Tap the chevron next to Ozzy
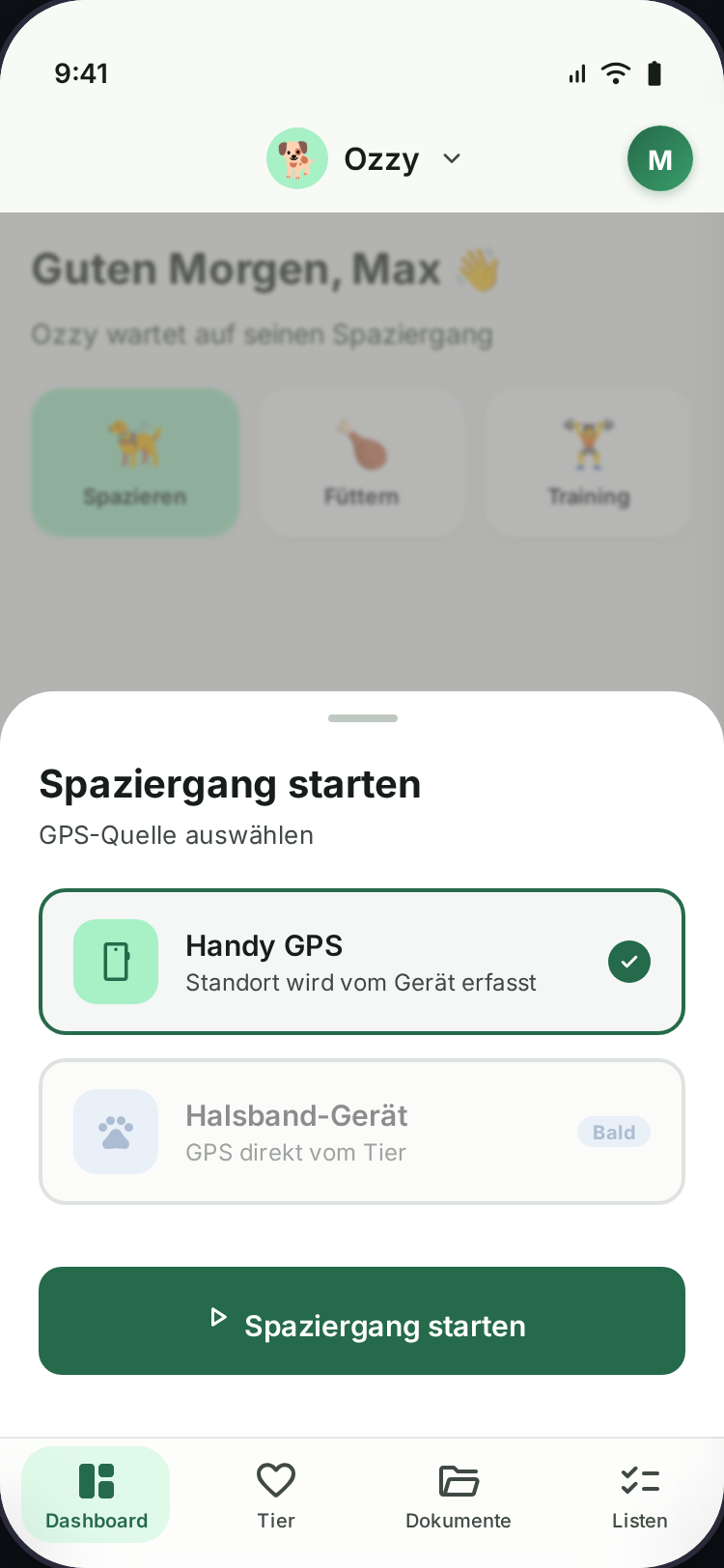This screenshot has height=1568, width=724. pos(451,159)
